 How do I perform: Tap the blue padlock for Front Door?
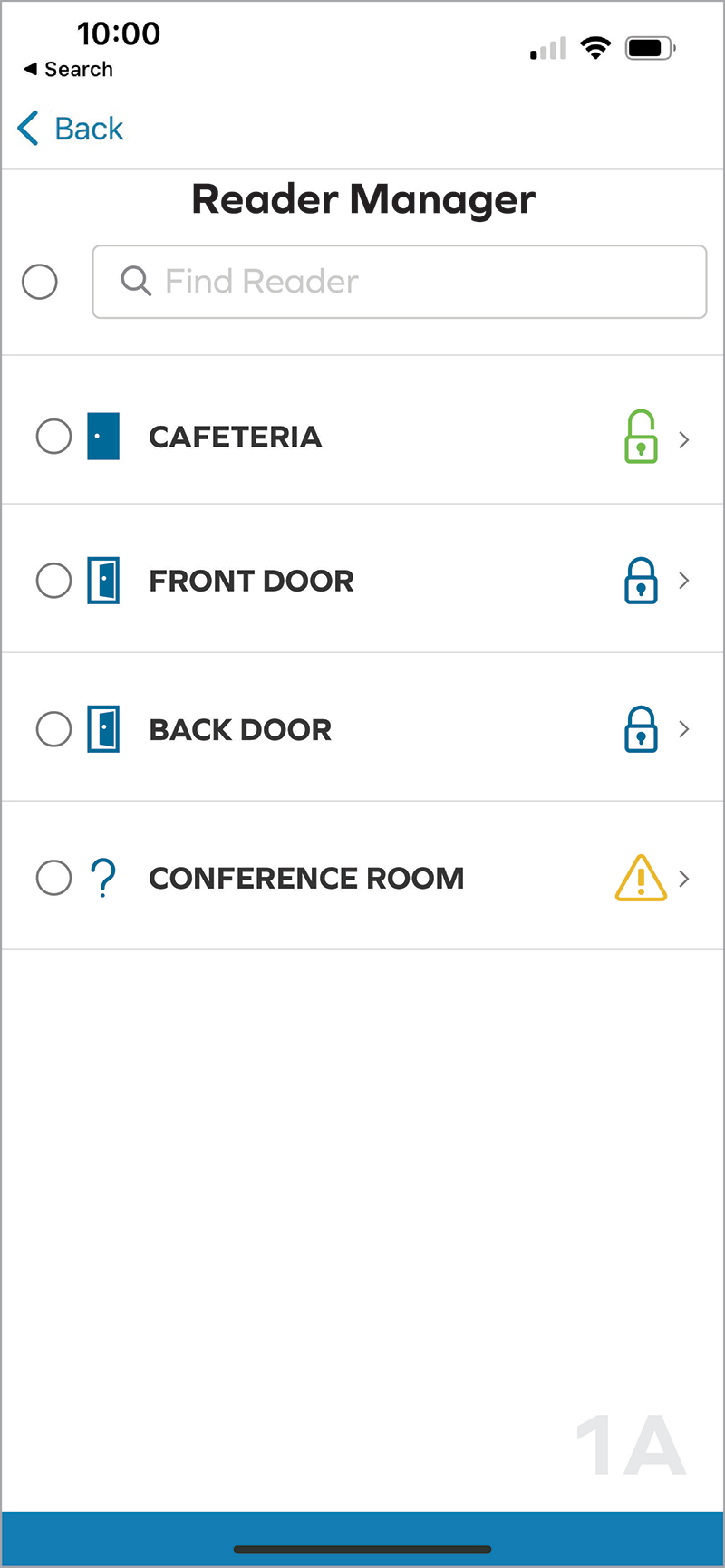(641, 581)
